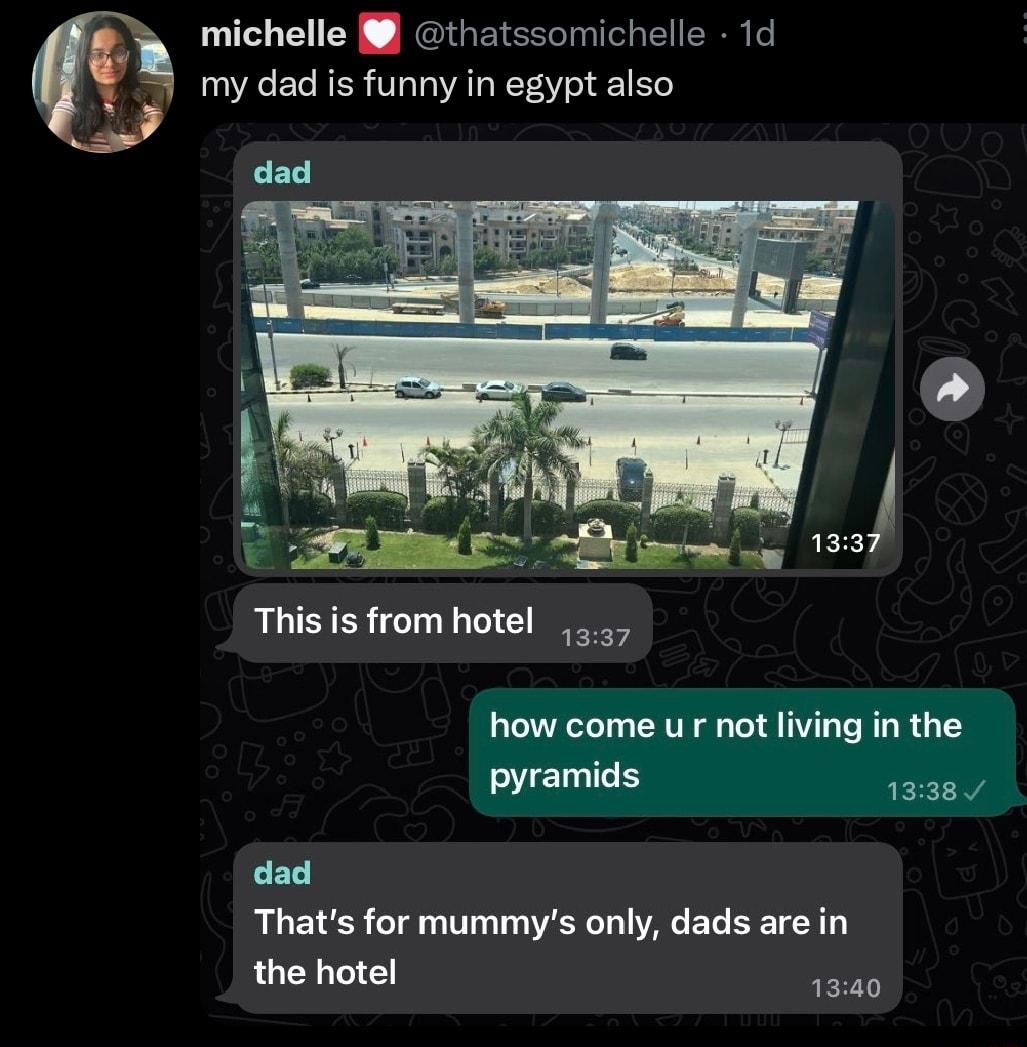1027x1047 pixels.
Task: Tap the WhatsApp forward arrow on the photo
Action: pyautogui.click(x=952, y=389)
